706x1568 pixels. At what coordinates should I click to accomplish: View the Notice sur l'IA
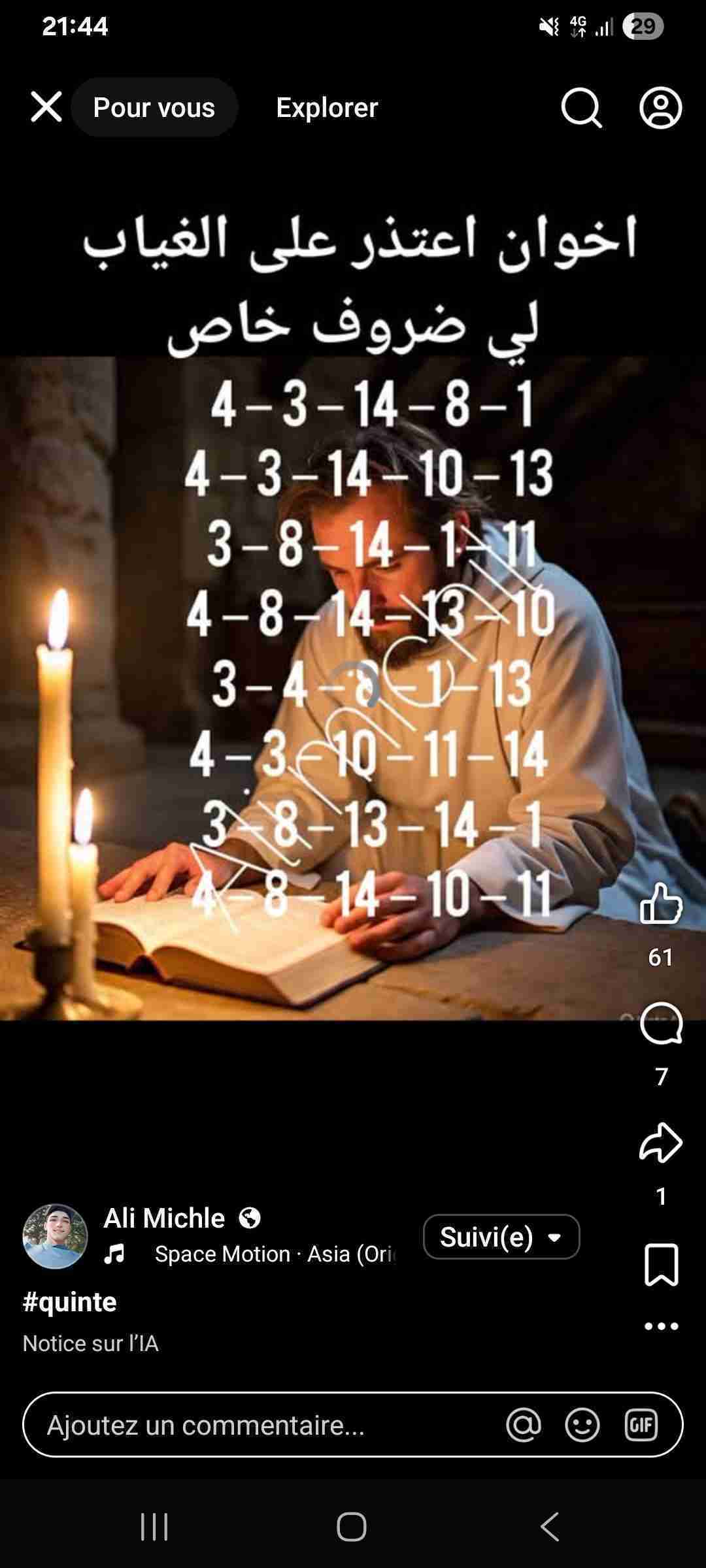(91, 1343)
